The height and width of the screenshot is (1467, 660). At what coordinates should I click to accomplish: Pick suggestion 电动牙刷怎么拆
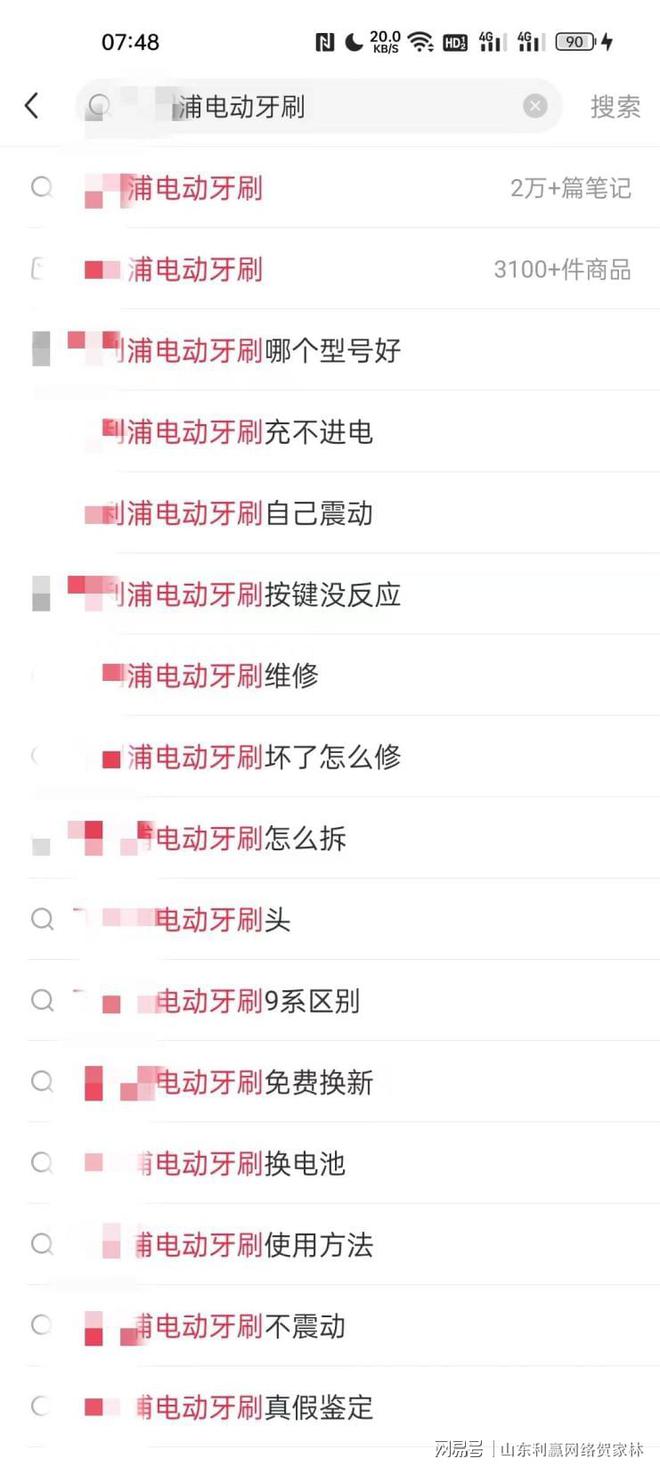pyautogui.click(x=330, y=838)
